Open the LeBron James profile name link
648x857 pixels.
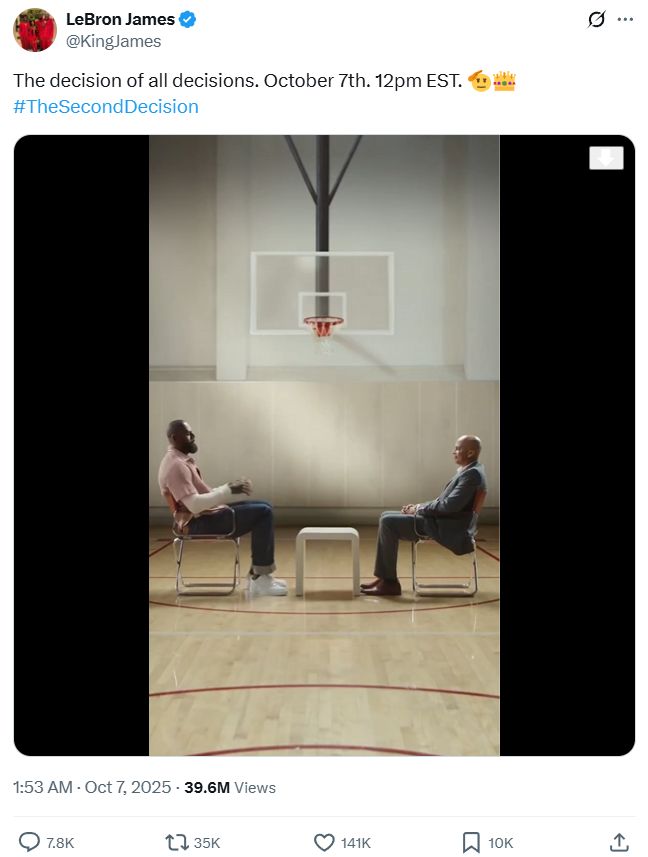(120, 19)
